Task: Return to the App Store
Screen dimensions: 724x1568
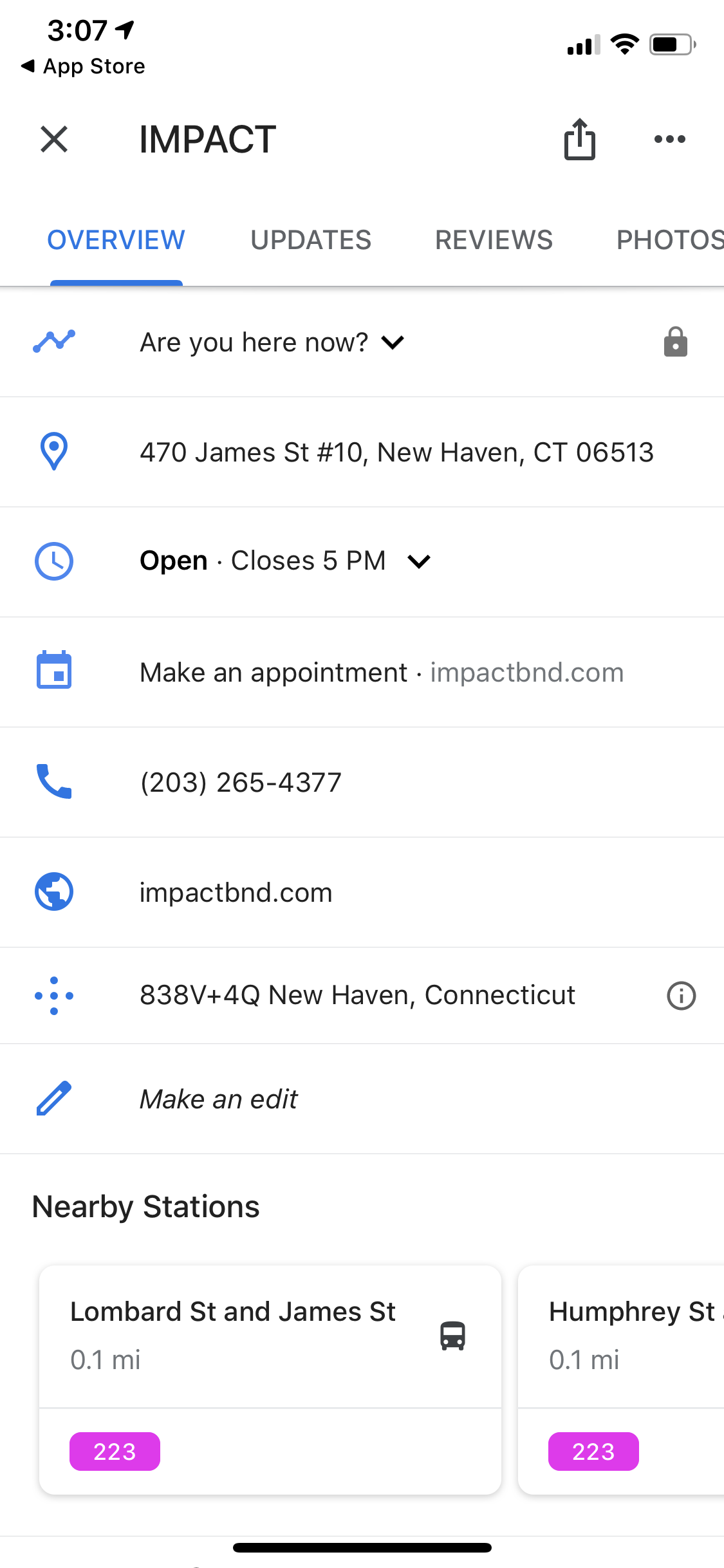Action: [83, 66]
